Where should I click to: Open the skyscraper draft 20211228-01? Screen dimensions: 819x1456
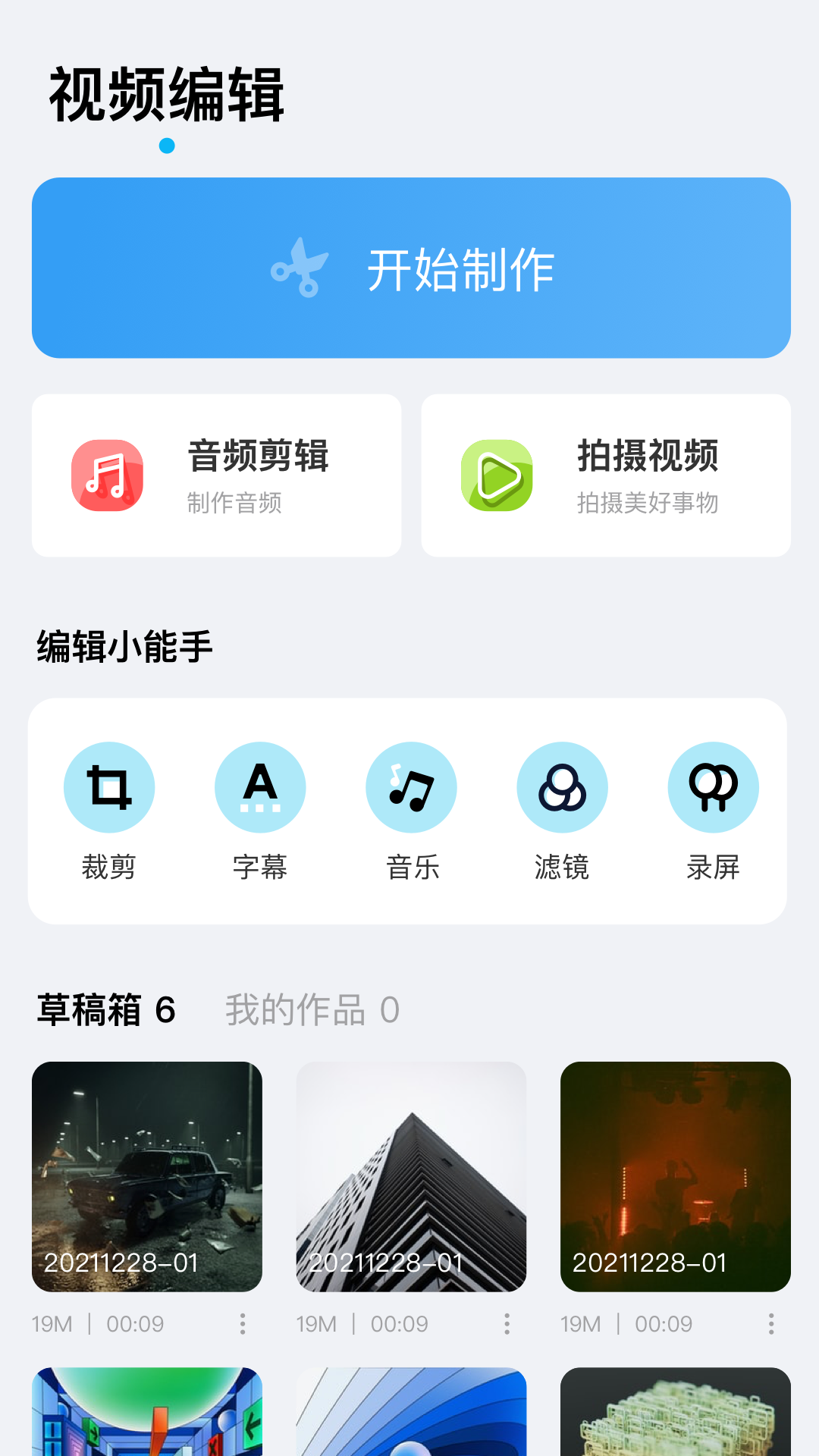click(x=410, y=1174)
